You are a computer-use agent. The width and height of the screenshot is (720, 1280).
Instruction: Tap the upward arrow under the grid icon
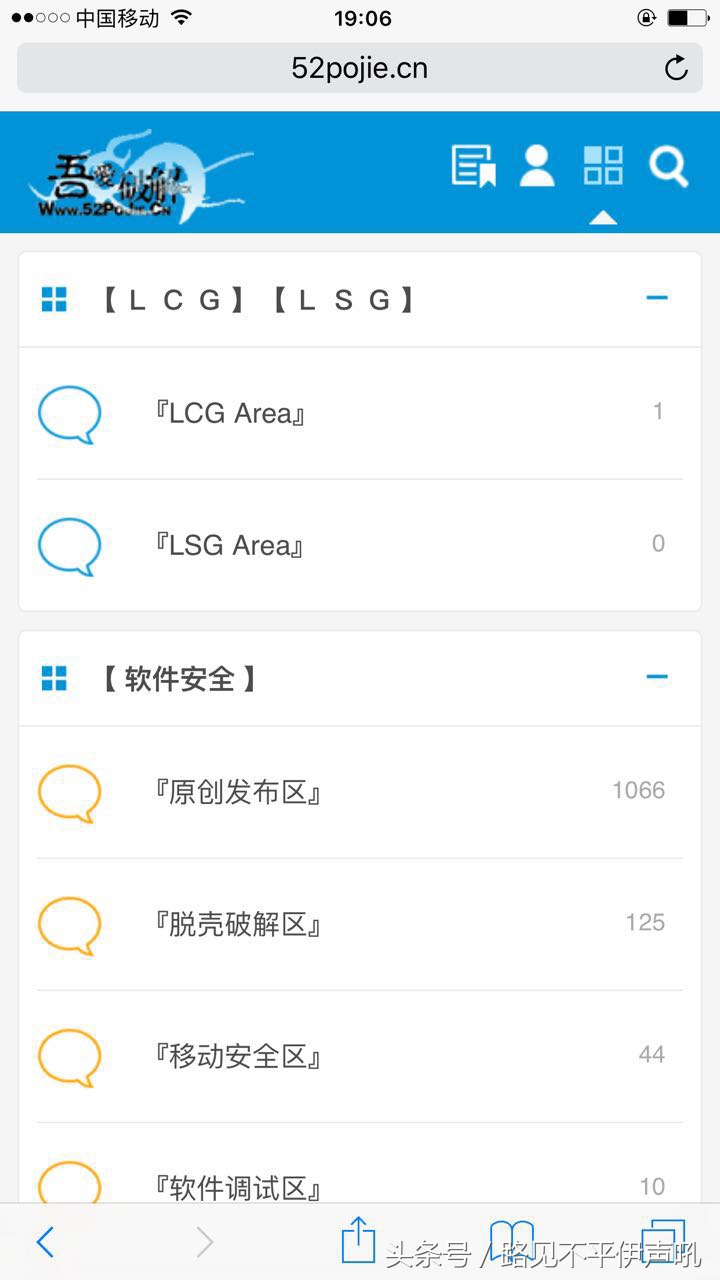[x=602, y=216]
